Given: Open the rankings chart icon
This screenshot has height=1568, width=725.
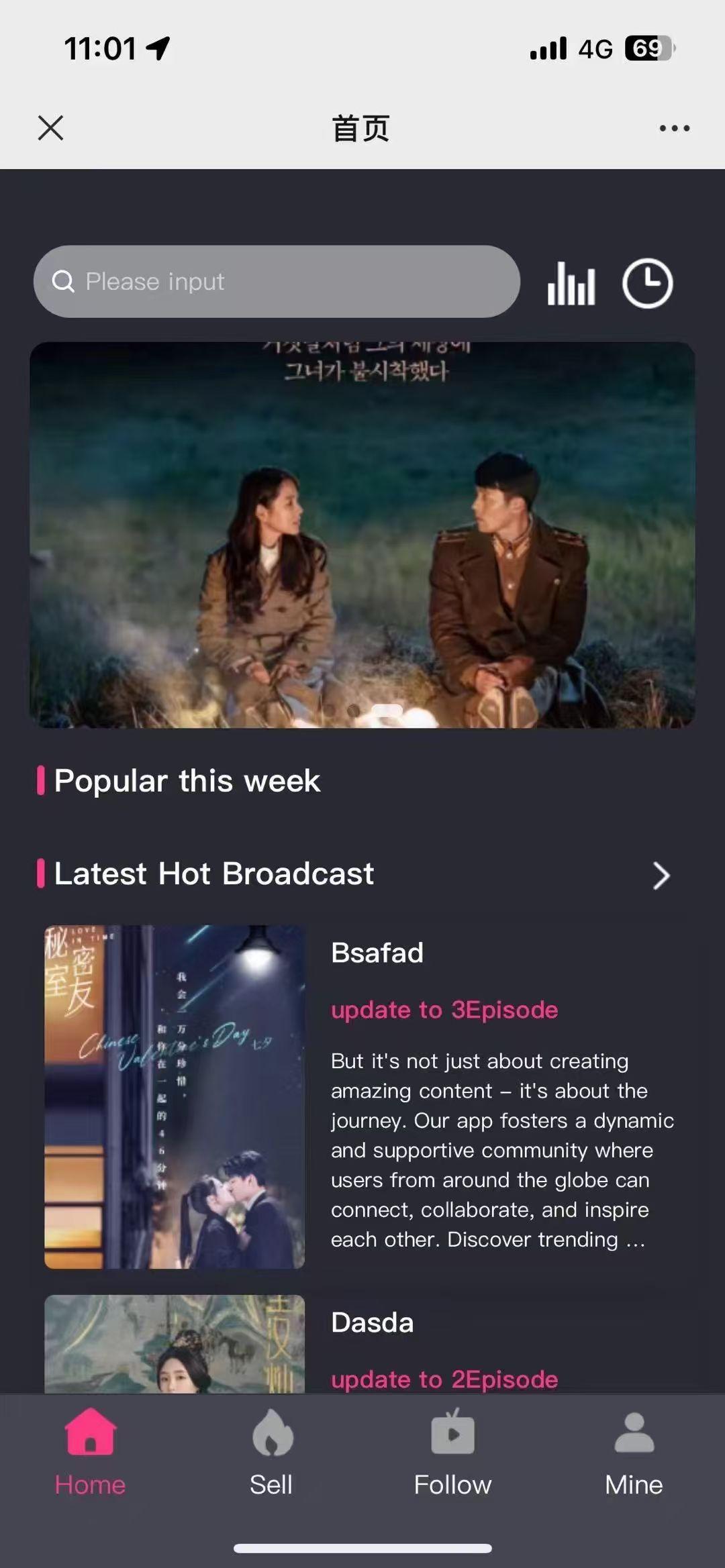Looking at the screenshot, I should [x=571, y=283].
